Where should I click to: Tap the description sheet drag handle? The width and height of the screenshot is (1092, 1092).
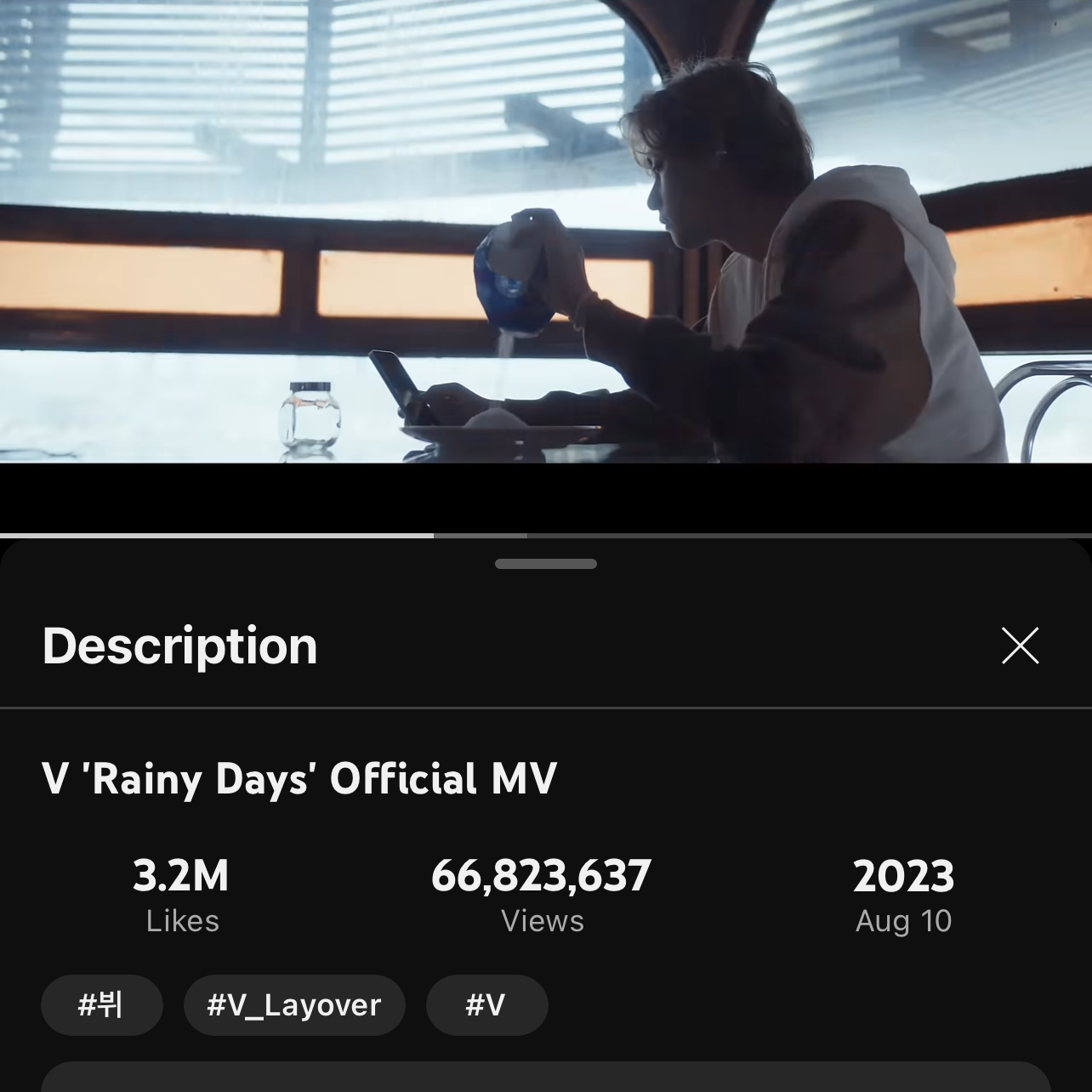(546, 564)
